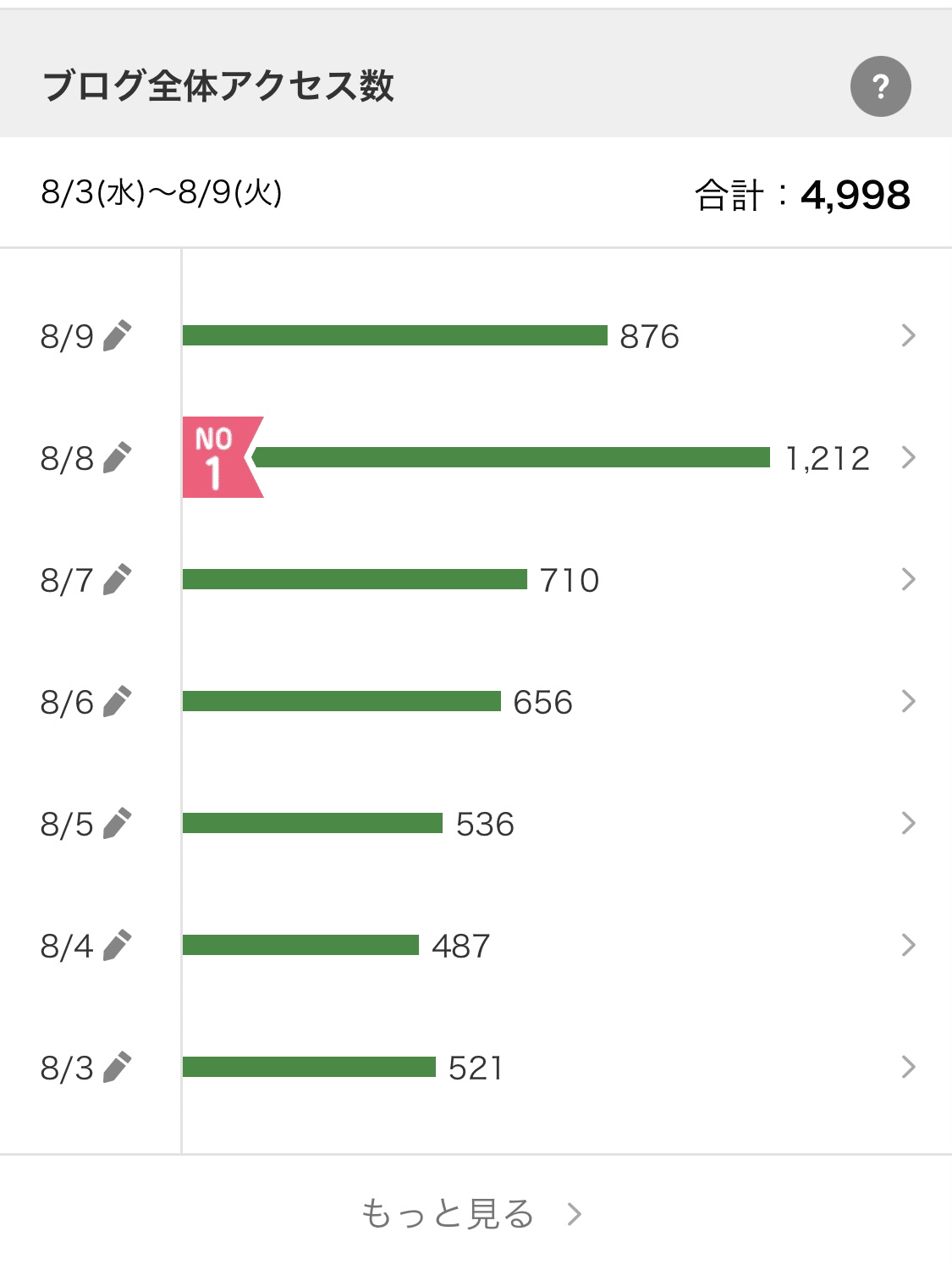
Task: Open the 8/4 row with 487 accesses
Action: click(x=908, y=946)
